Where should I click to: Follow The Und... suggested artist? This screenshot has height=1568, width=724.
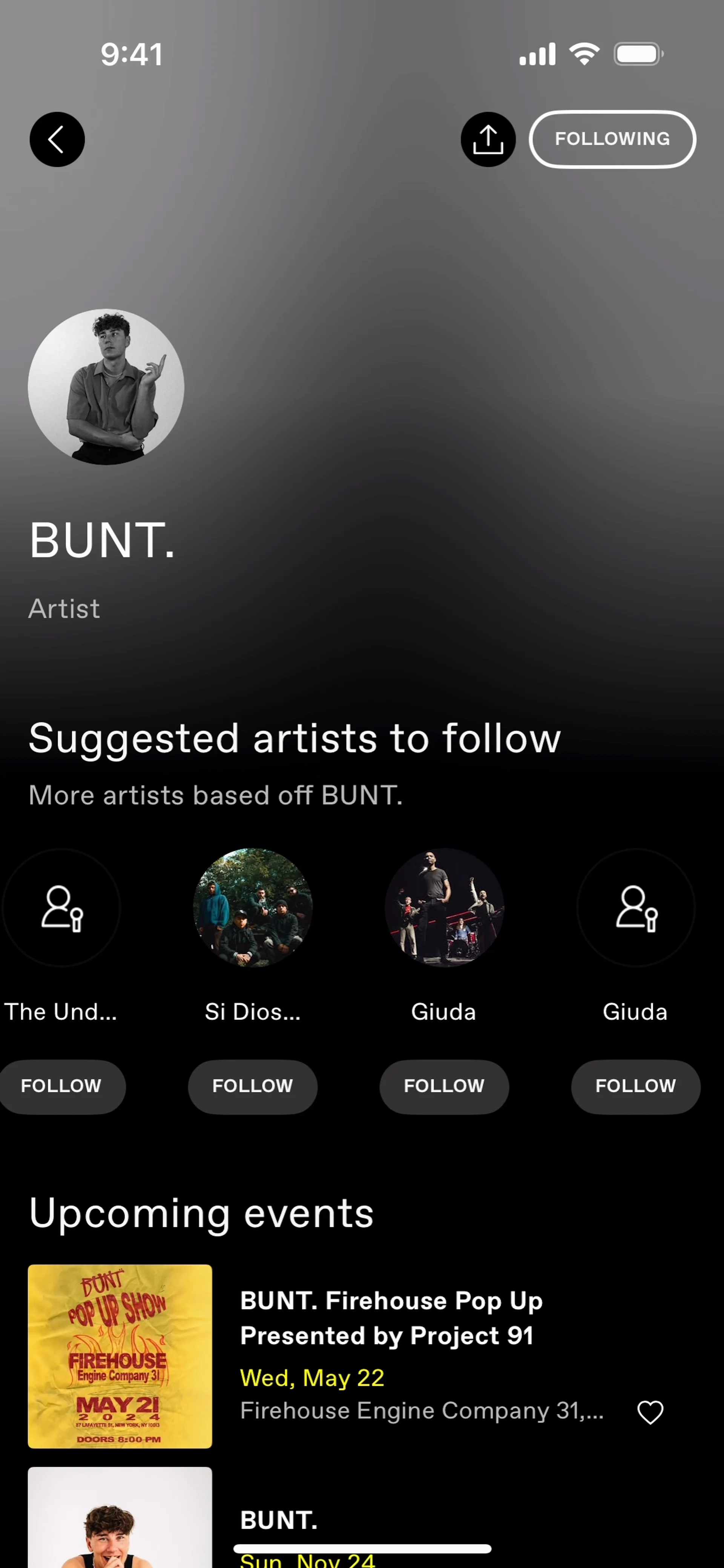[61, 1086]
